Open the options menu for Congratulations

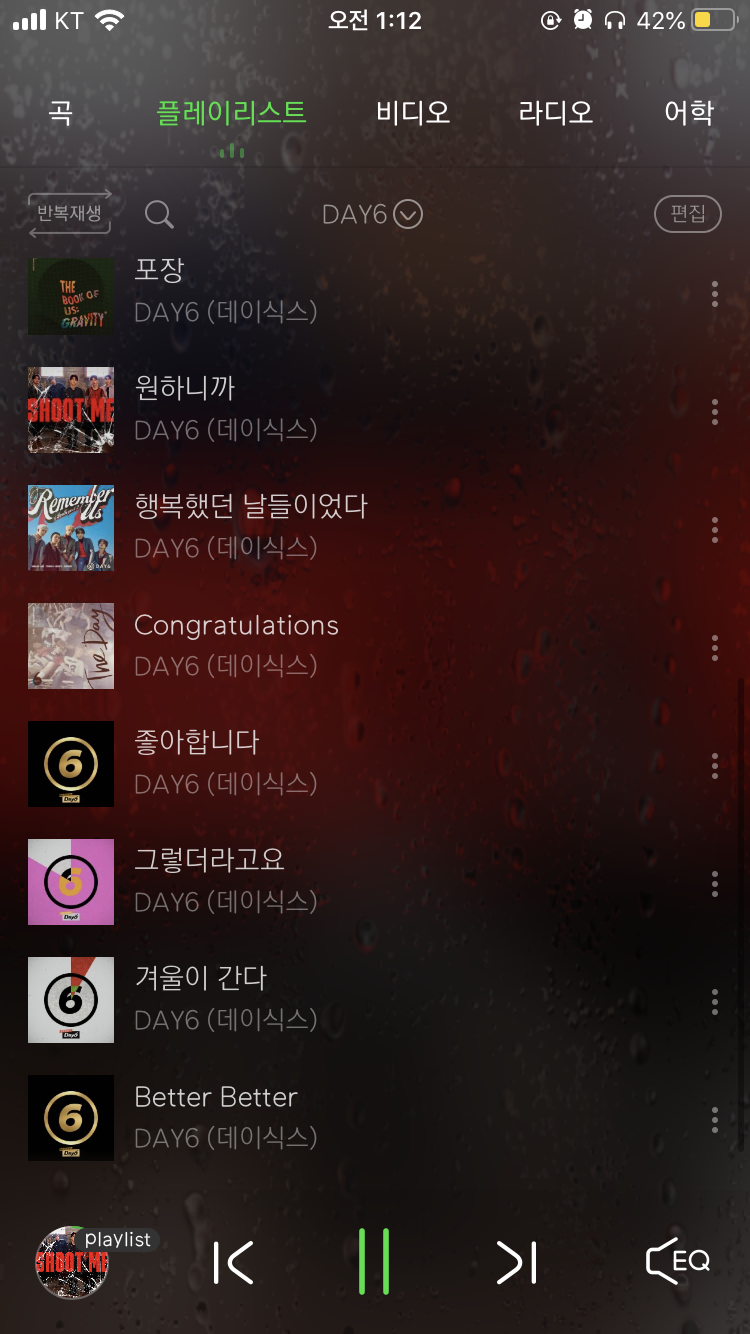tap(714, 647)
